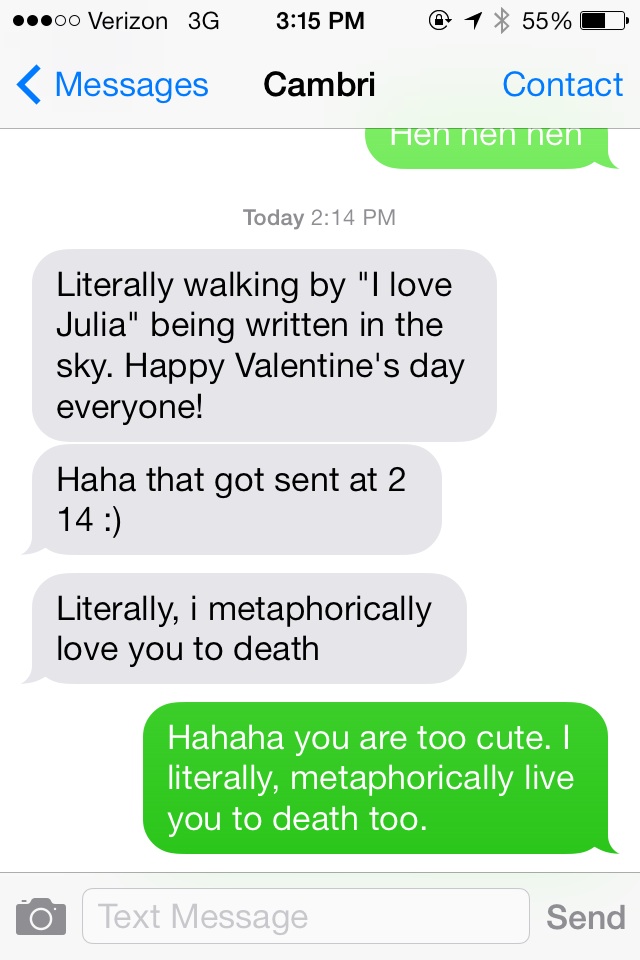Viewport: 640px width, 960px height.
Task: Tap the Send button
Action: tap(586, 916)
